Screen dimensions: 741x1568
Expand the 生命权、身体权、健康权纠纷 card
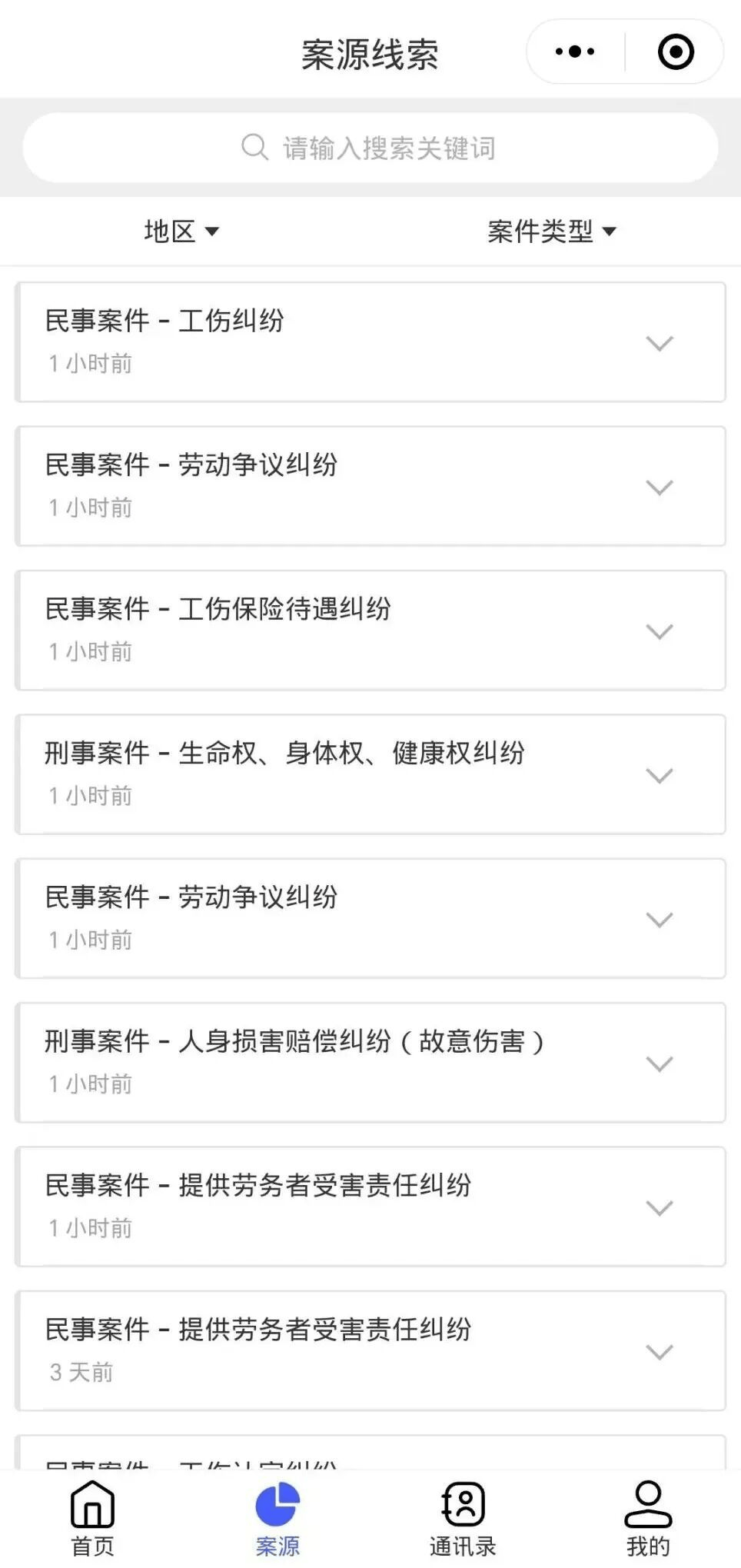coord(659,775)
